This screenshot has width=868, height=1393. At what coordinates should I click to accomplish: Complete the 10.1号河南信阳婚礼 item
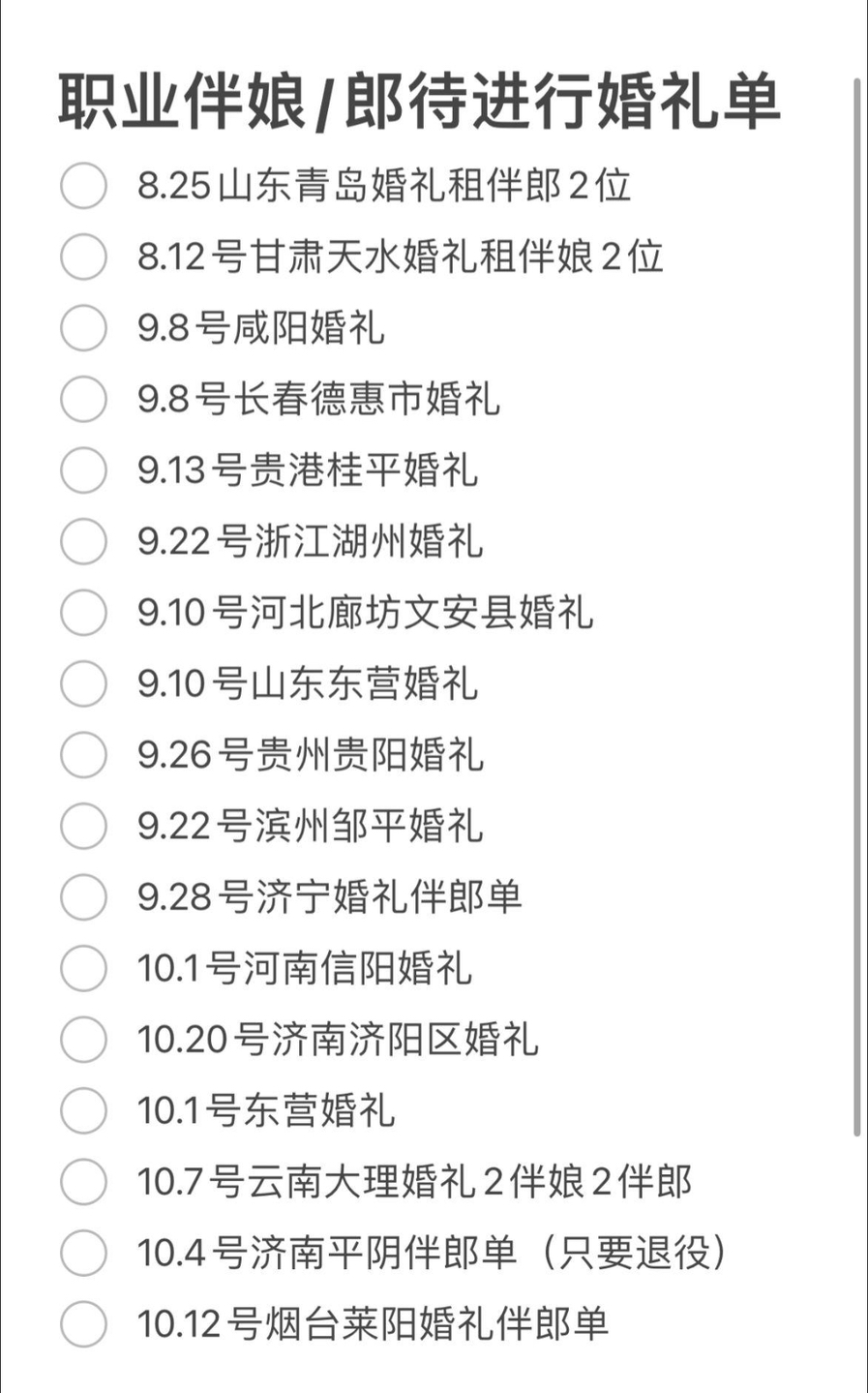(83, 968)
